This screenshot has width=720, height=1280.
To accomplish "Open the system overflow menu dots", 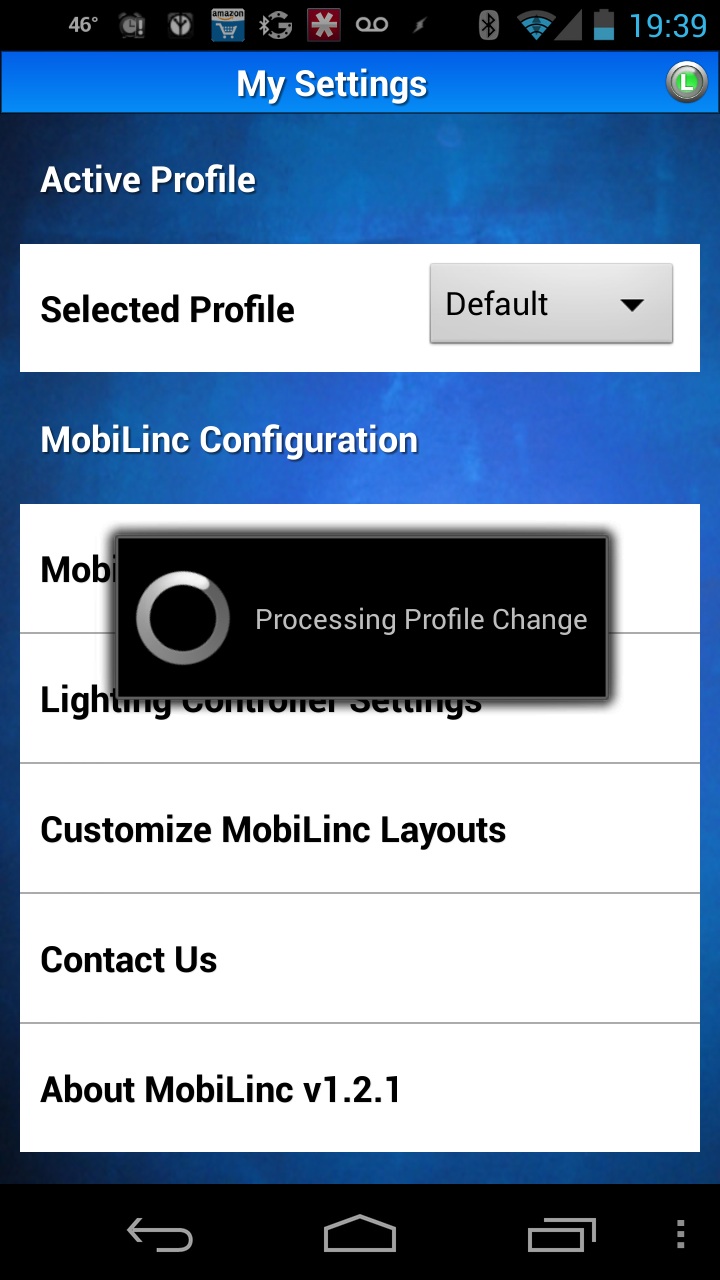I will [681, 1235].
